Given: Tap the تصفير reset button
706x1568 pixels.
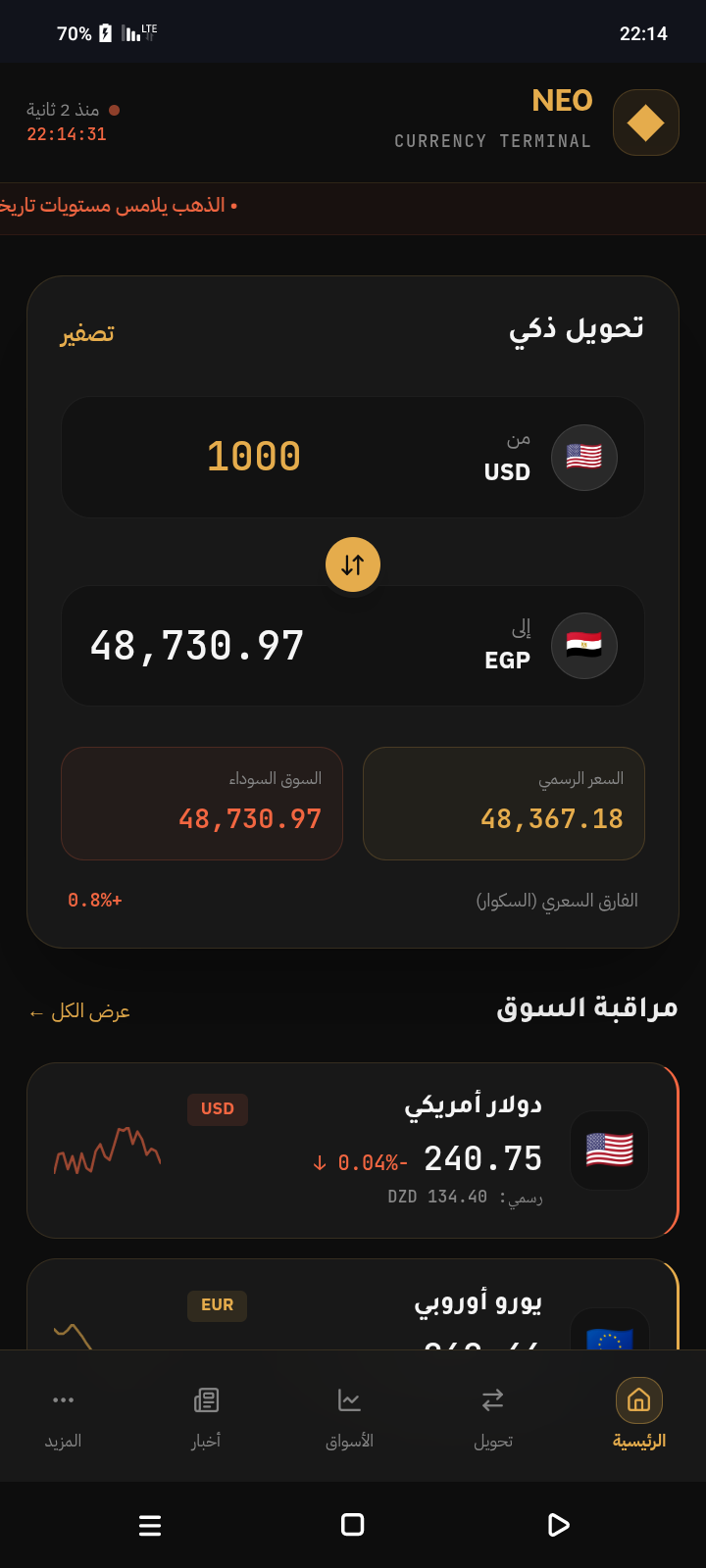Looking at the screenshot, I should coord(87,333).
